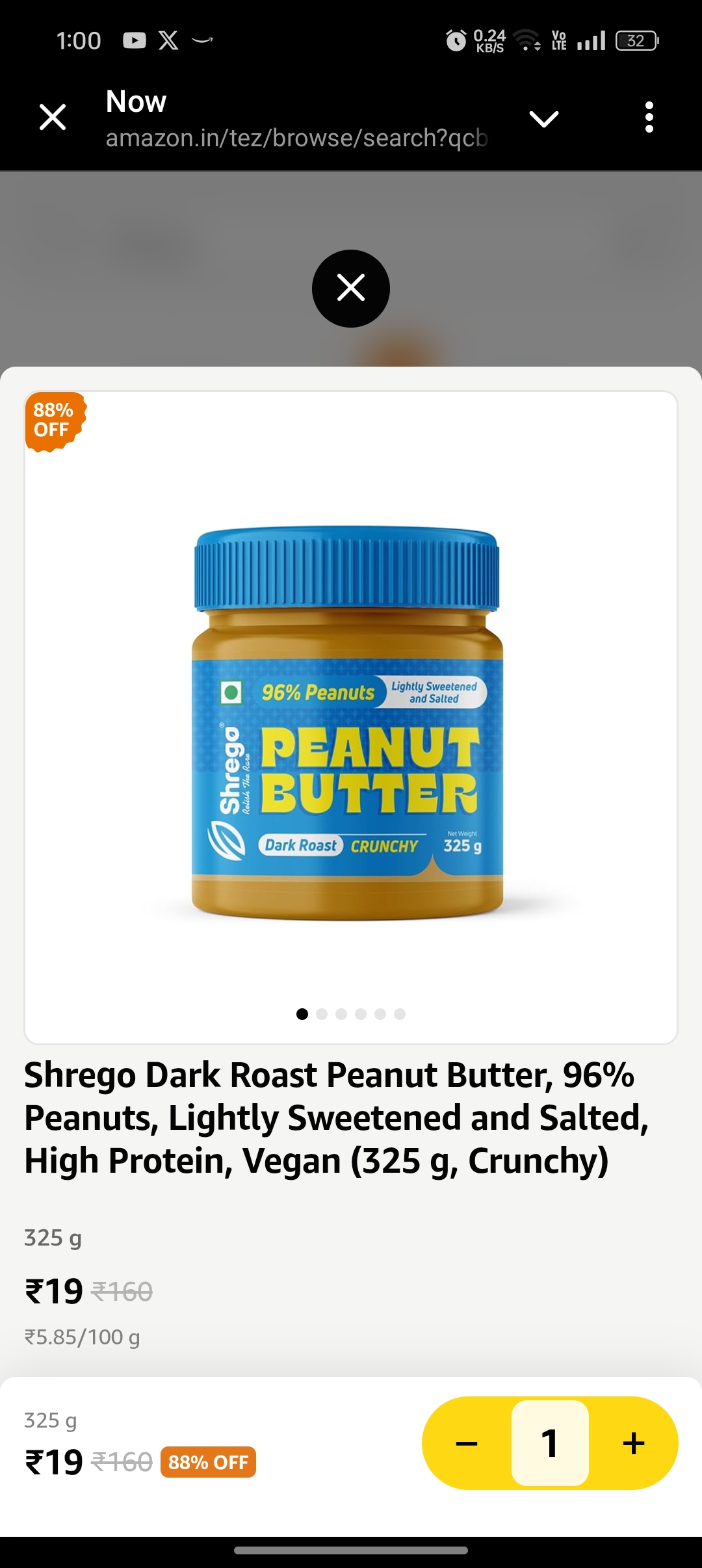Dismiss the product detail sheet
The image size is (702, 1568).
tap(351, 289)
